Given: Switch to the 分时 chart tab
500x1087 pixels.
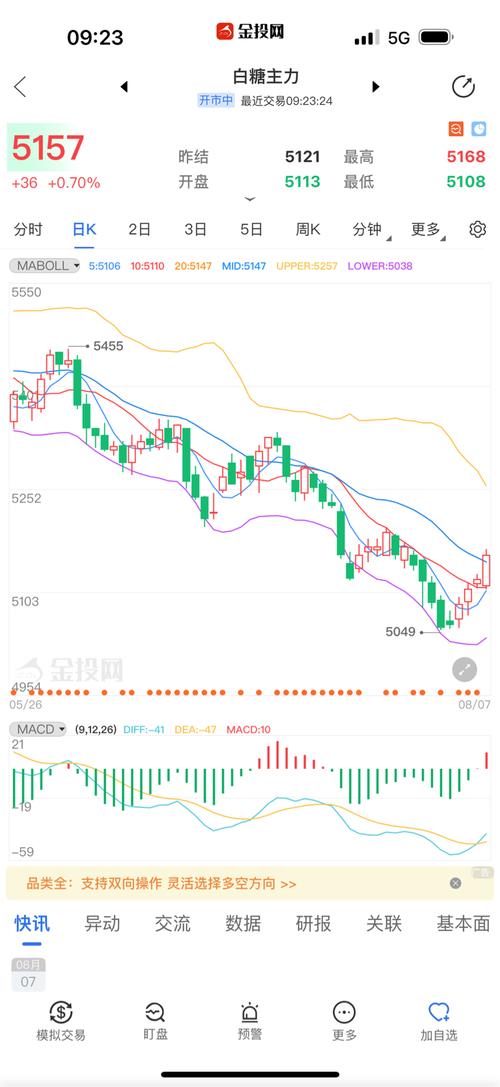Looking at the screenshot, I should pos(28,229).
